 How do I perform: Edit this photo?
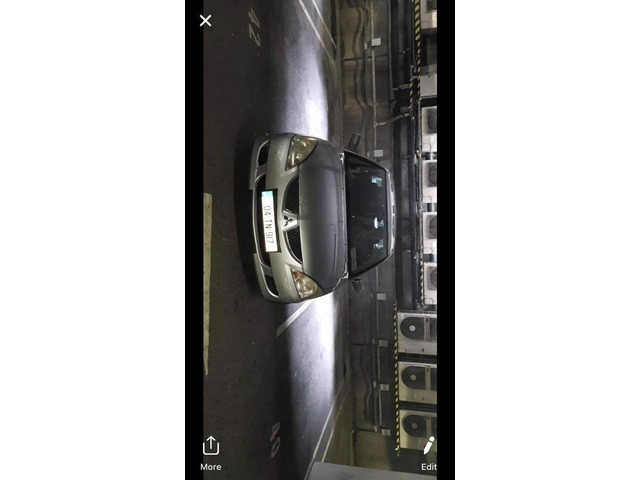tap(428, 452)
